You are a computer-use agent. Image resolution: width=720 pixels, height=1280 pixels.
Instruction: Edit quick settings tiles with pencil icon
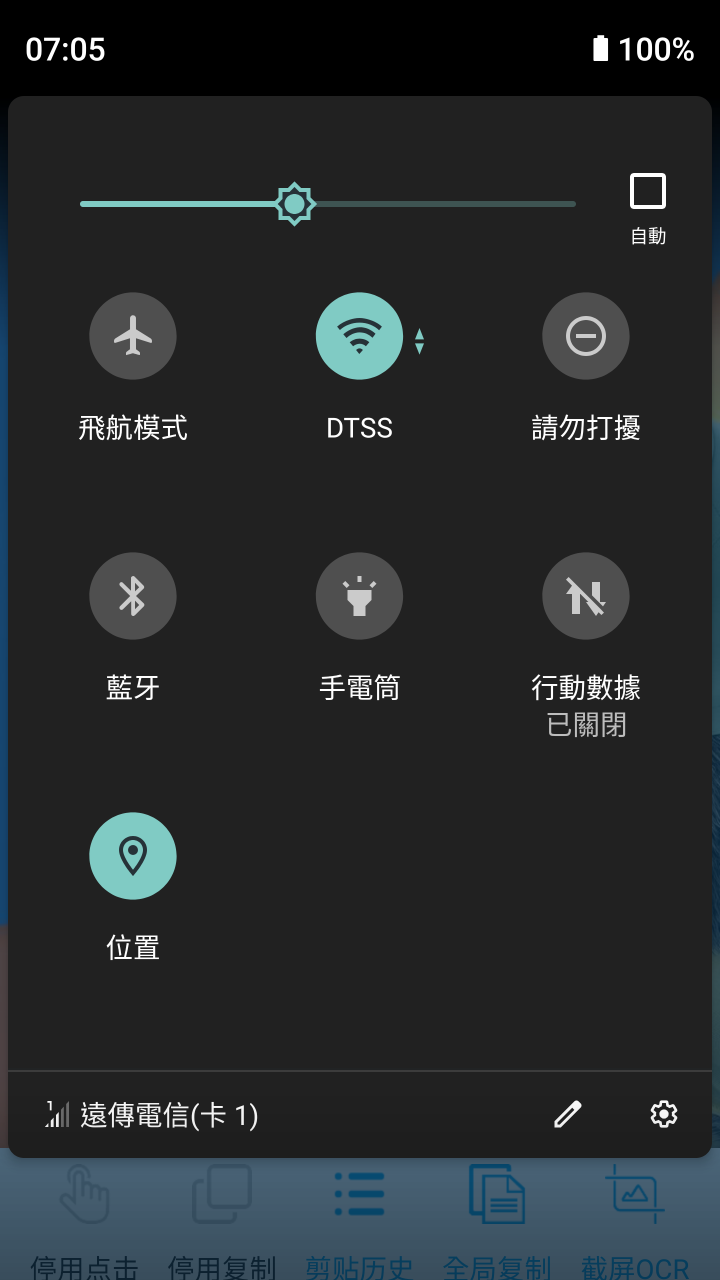(568, 1114)
